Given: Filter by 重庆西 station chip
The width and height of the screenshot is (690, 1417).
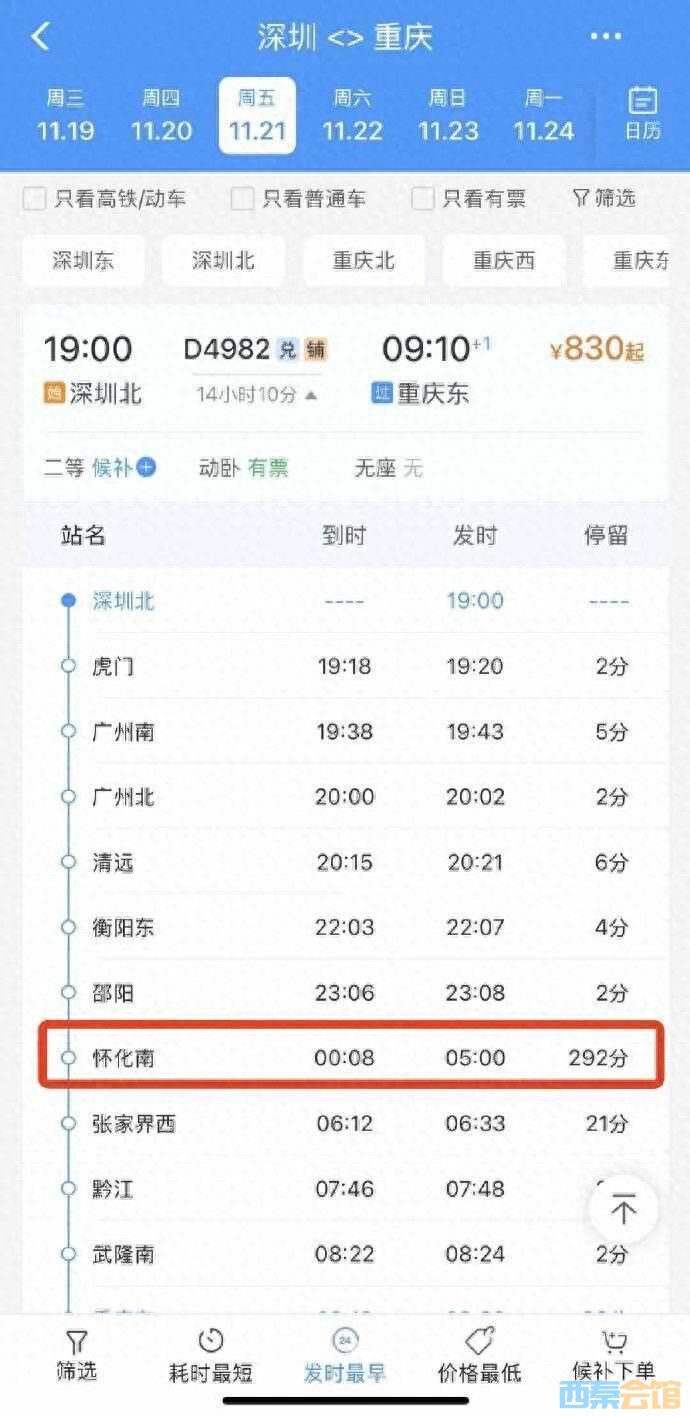Looking at the screenshot, I should [504, 261].
